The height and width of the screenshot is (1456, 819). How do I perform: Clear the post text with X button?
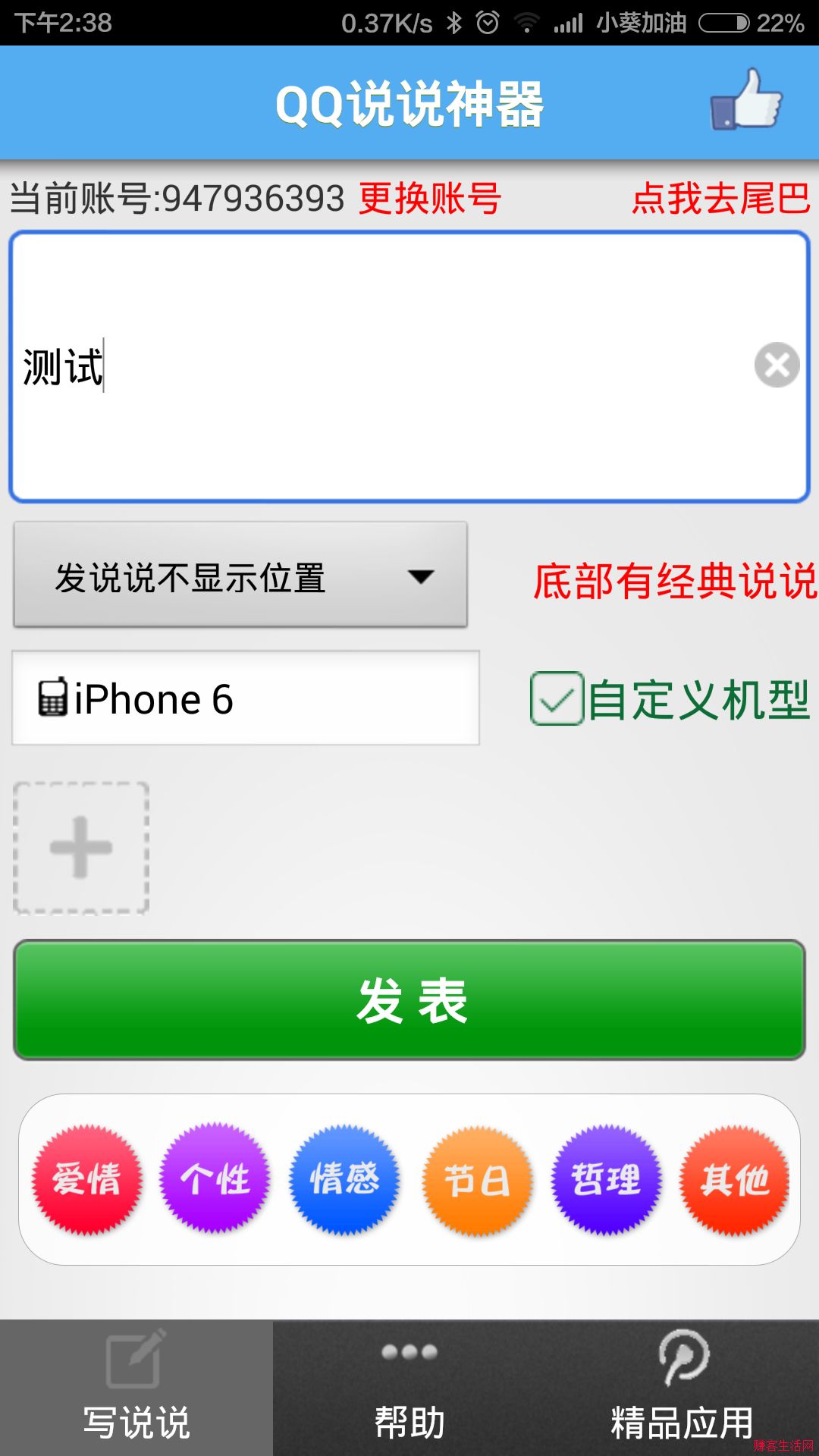tap(777, 366)
